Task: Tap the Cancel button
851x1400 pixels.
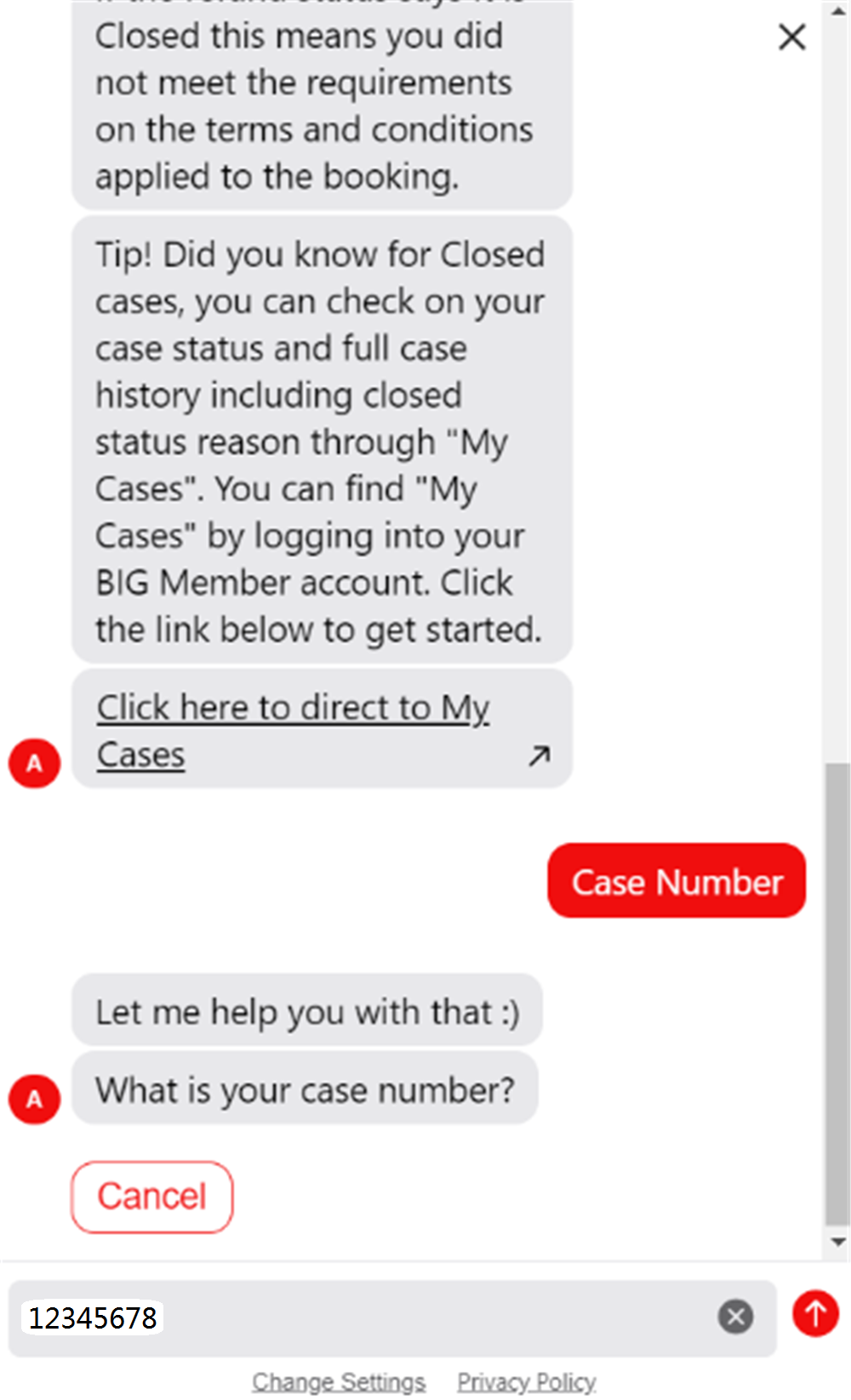Action: pos(151,1197)
